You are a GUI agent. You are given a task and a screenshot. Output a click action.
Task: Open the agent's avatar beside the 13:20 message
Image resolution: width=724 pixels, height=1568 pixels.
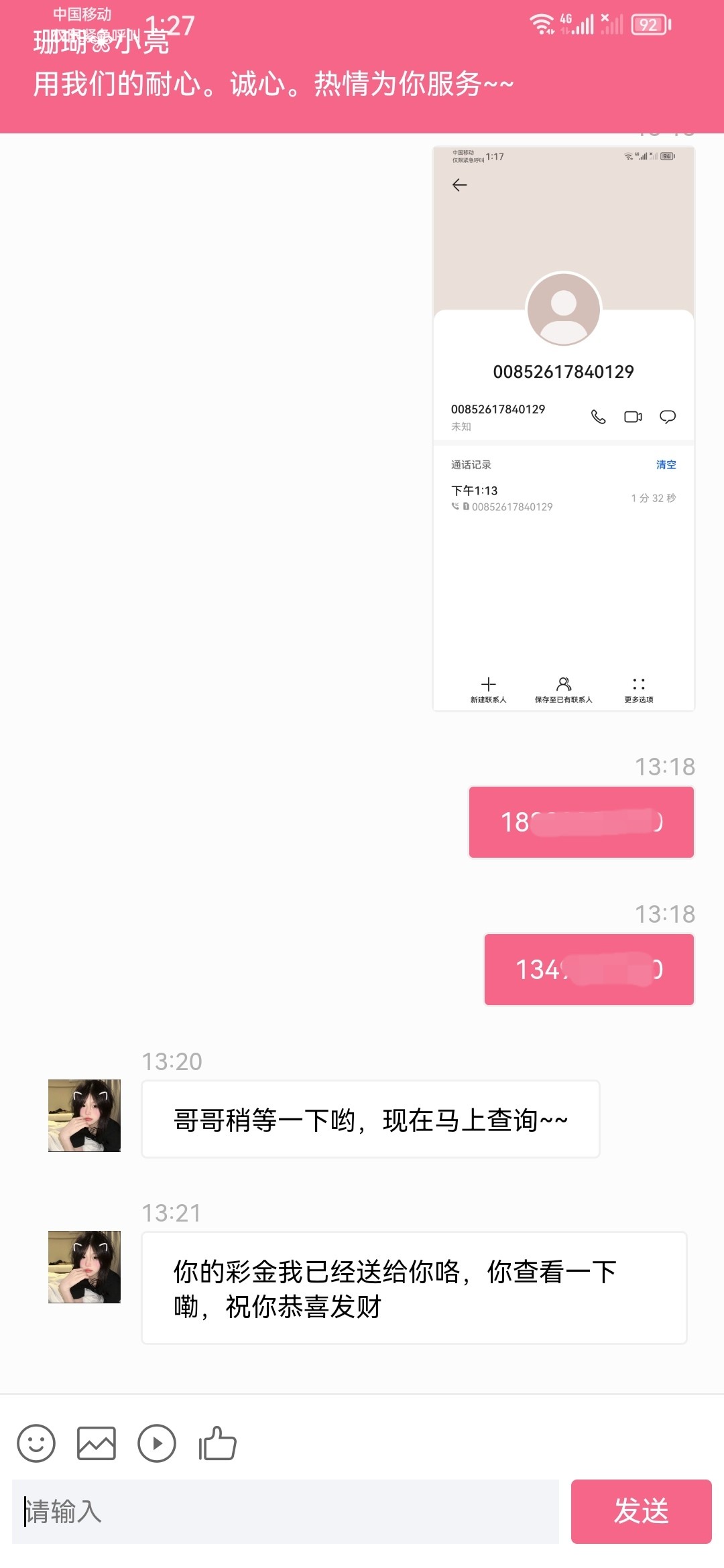pos(84,1115)
